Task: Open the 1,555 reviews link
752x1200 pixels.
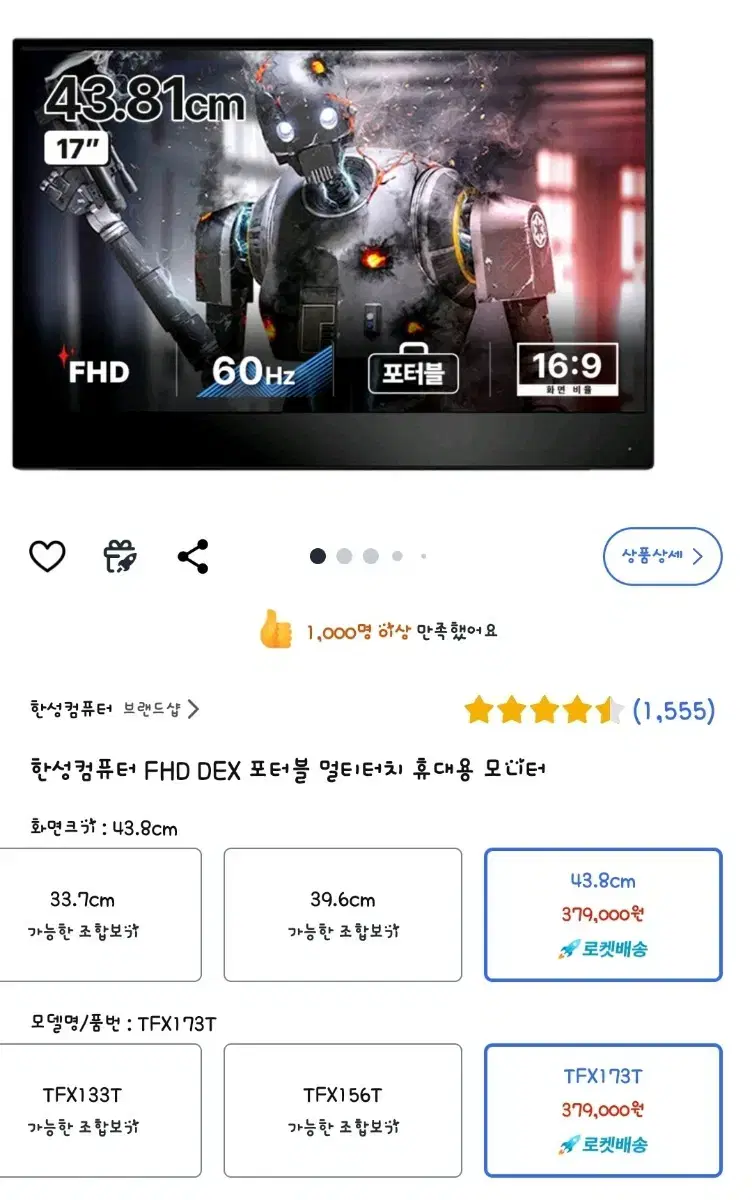Action: (x=675, y=708)
